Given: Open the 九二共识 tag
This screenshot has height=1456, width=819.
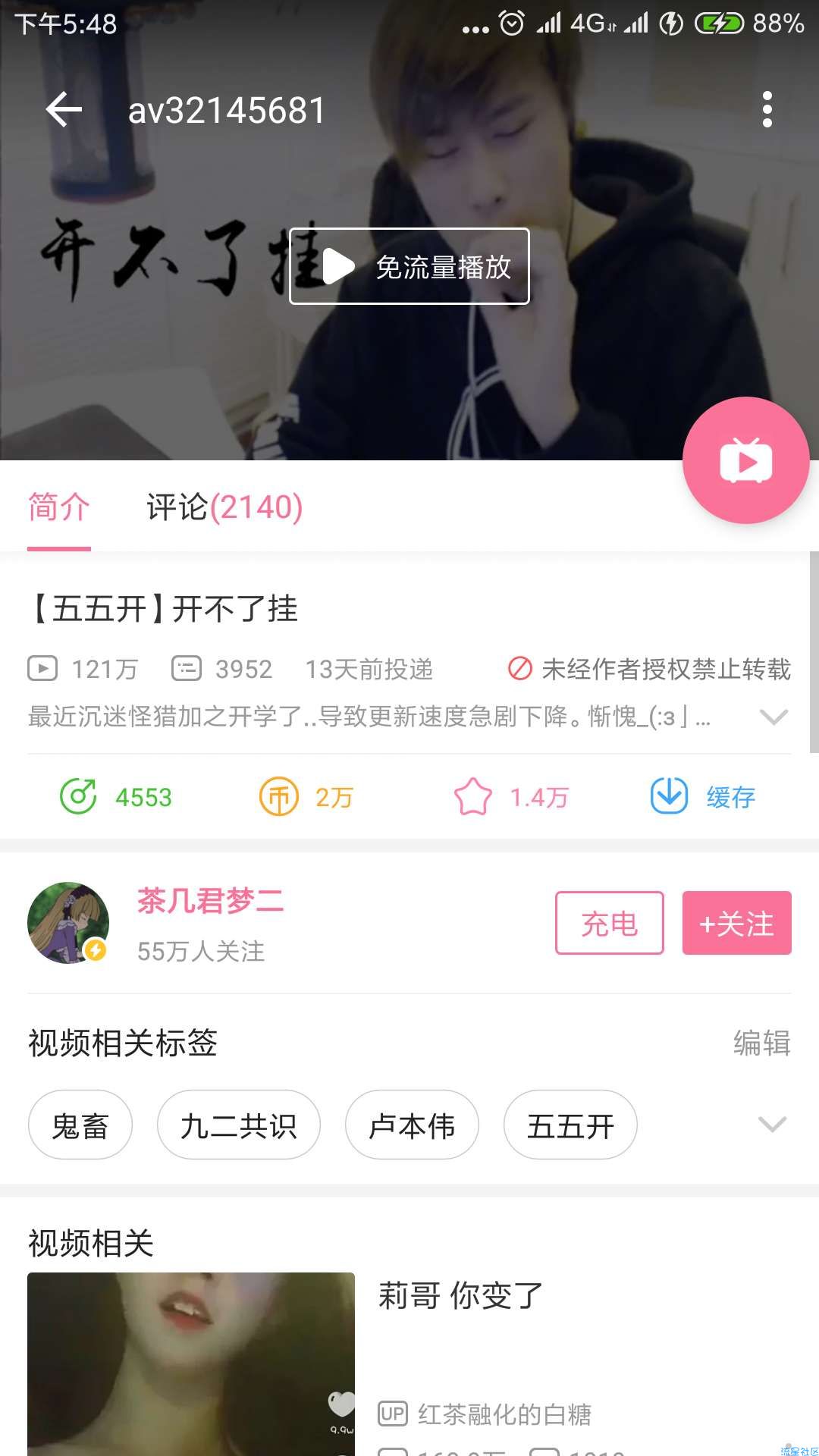Looking at the screenshot, I should point(239,1125).
